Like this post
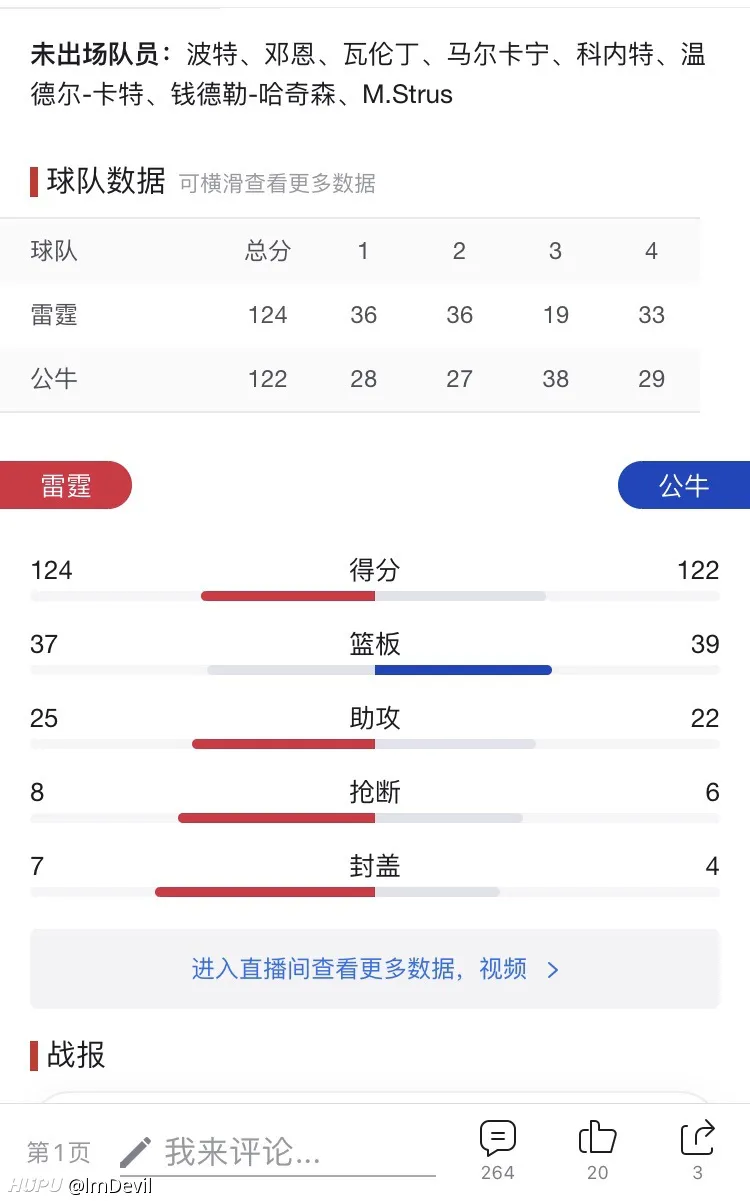 tap(597, 1150)
